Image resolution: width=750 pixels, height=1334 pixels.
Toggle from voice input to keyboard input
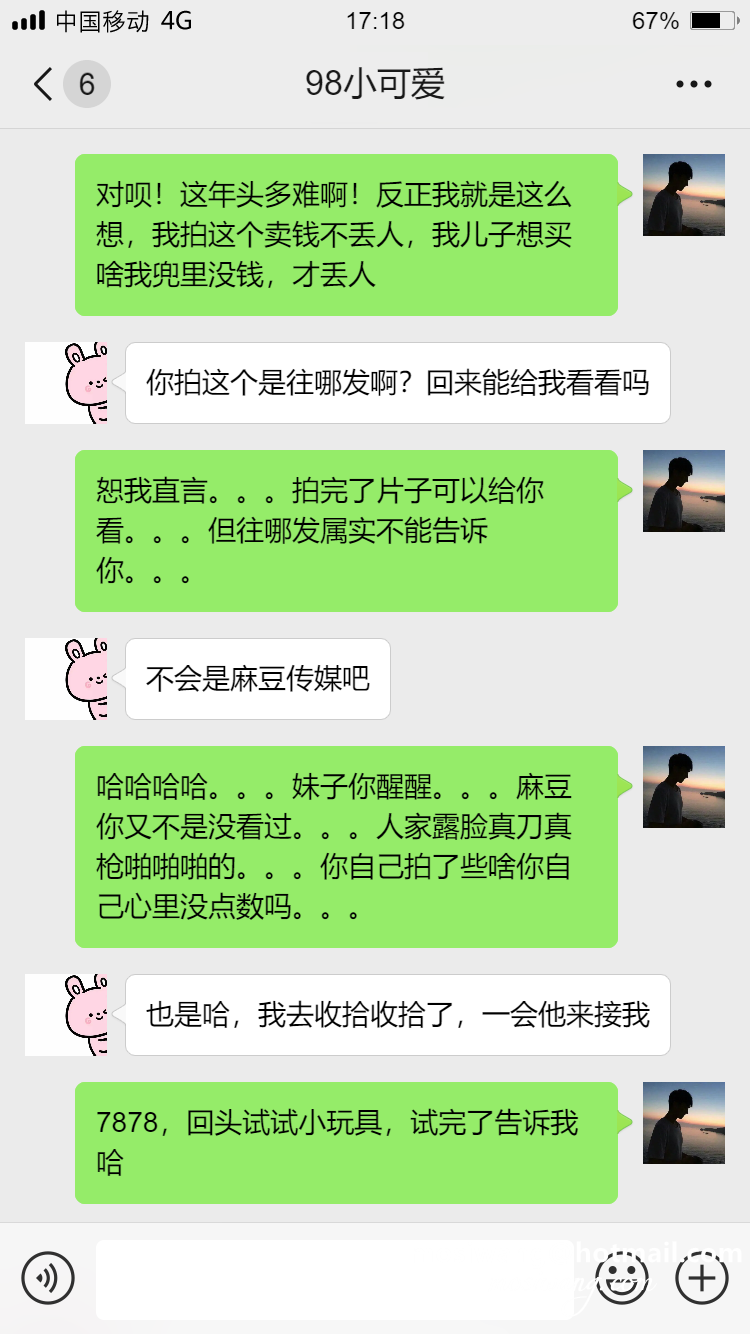click(x=49, y=1278)
